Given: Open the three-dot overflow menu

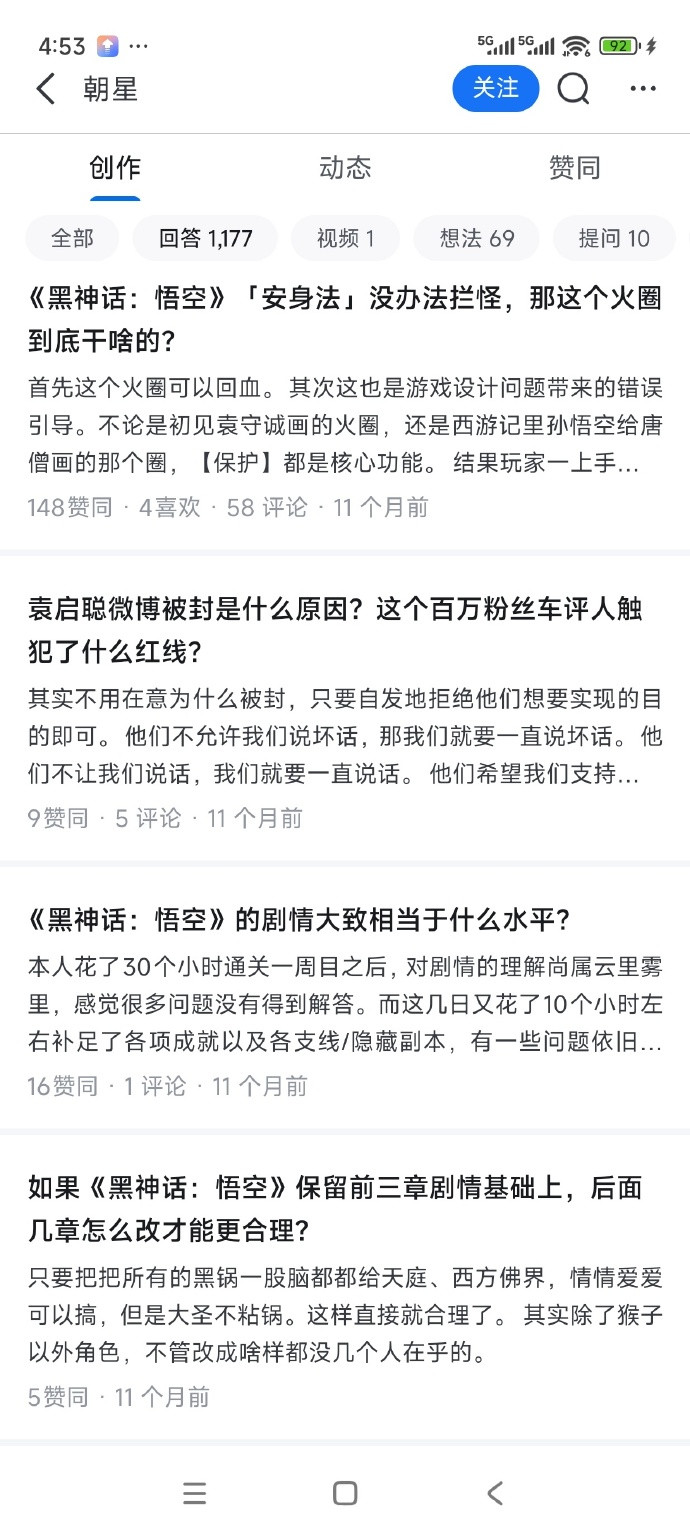Looking at the screenshot, I should [643, 89].
